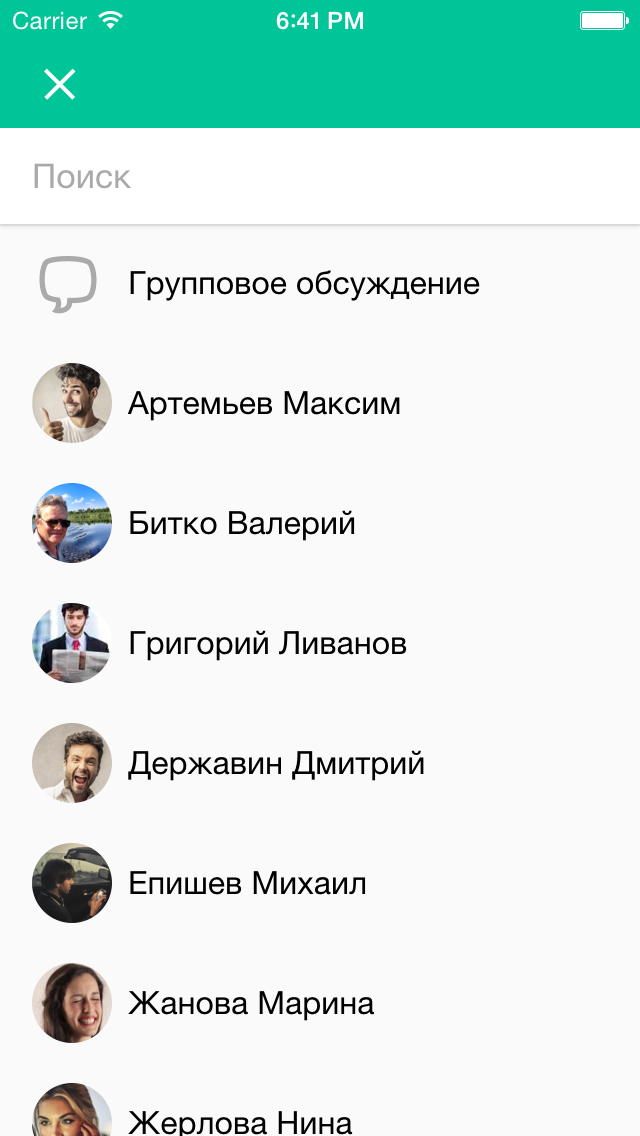Start a Групповое обсуждение group chat
The height and width of the screenshot is (1136, 640).
point(303,284)
